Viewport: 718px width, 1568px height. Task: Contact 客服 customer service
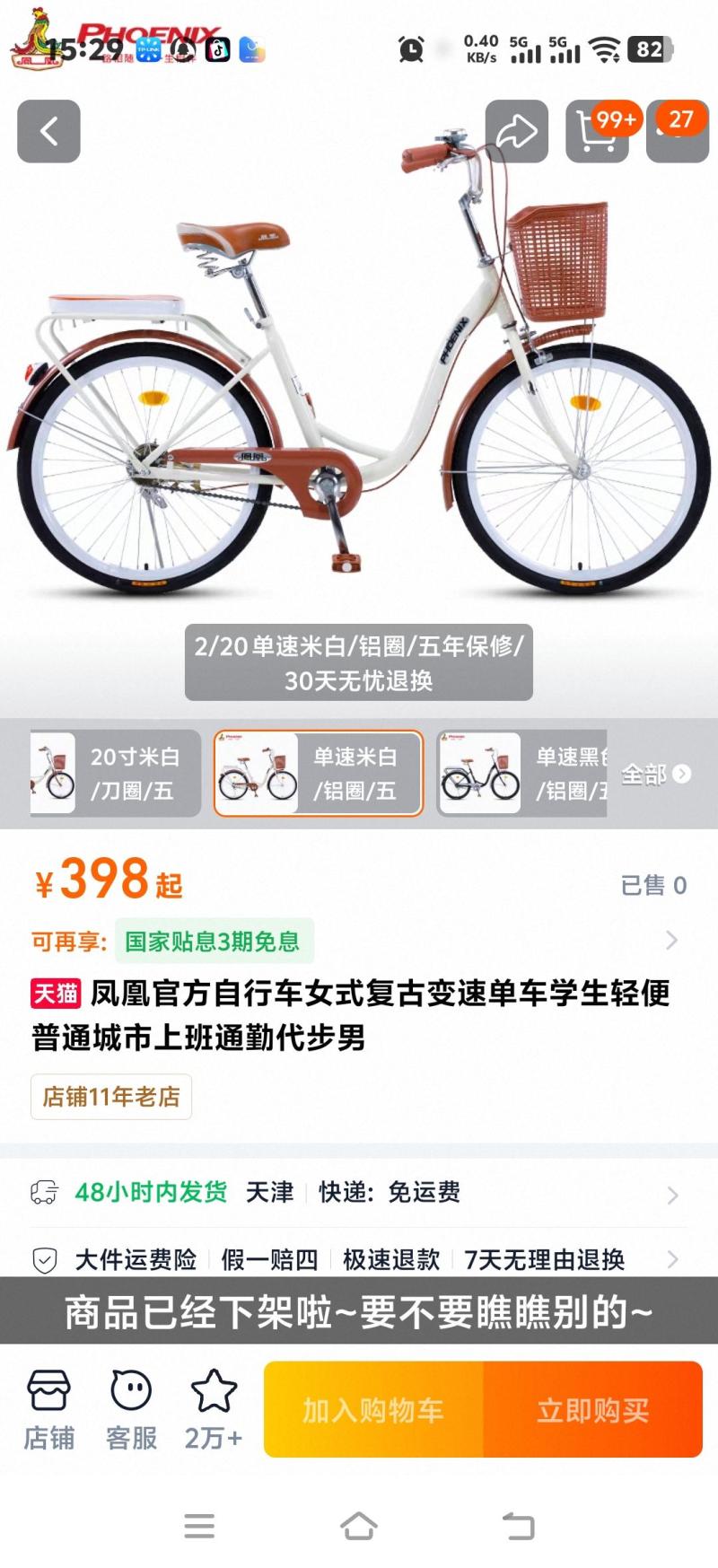[x=131, y=1409]
